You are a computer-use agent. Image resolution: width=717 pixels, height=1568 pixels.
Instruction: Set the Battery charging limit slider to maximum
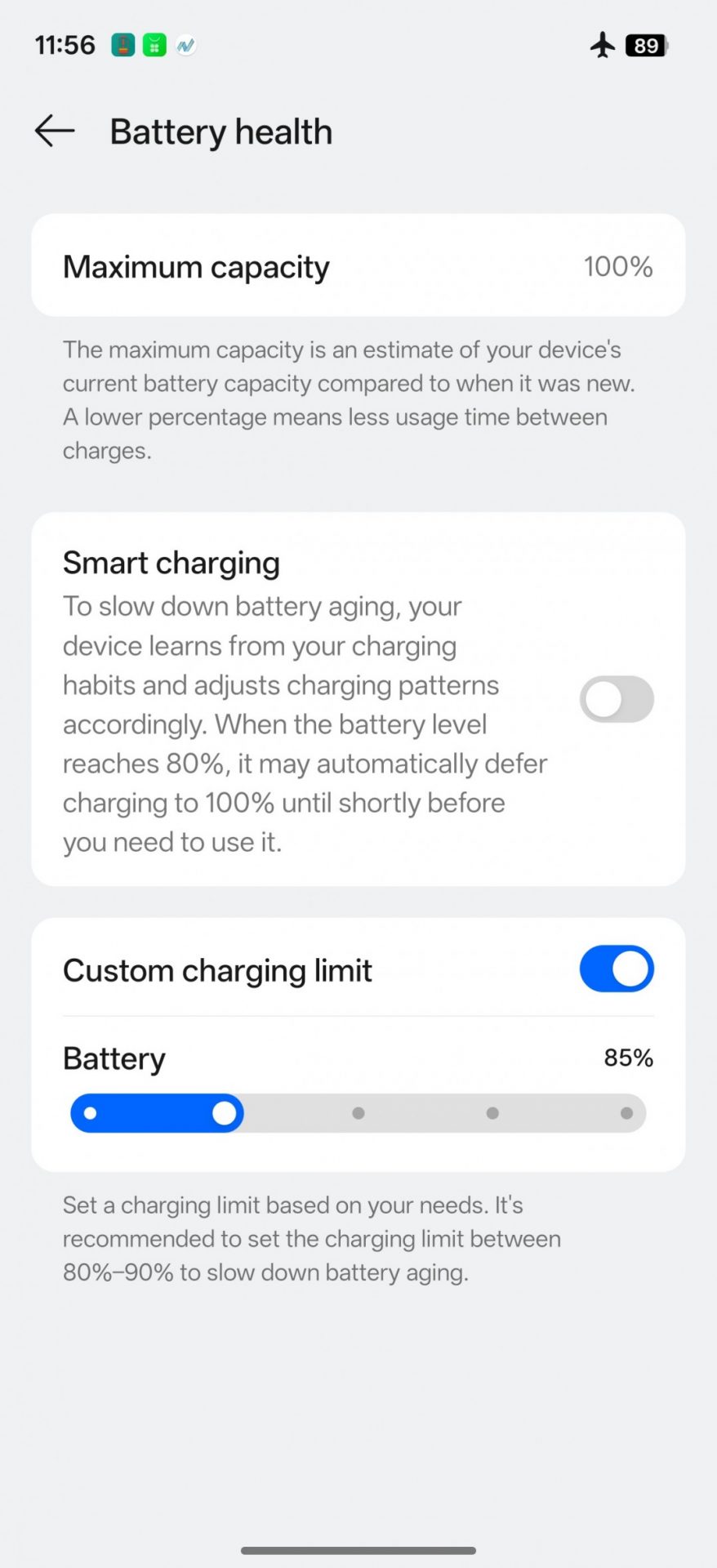point(626,1113)
